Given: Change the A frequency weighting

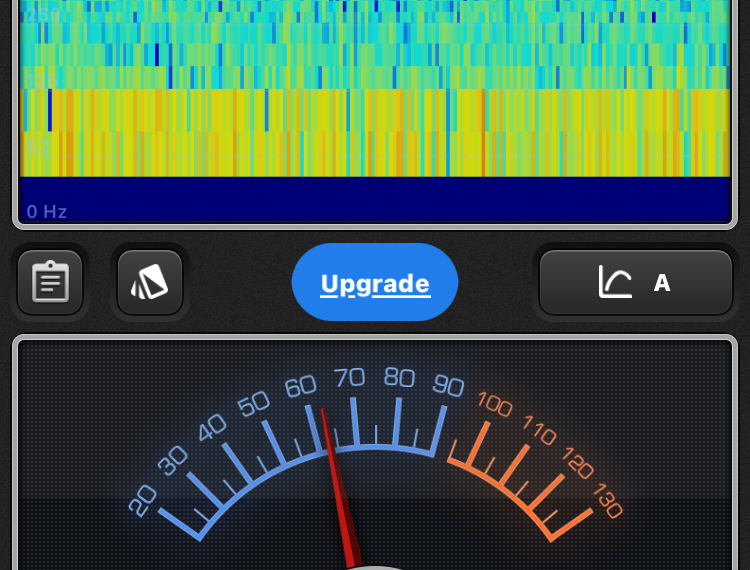Looking at the screenshot, I should (636, 283).
